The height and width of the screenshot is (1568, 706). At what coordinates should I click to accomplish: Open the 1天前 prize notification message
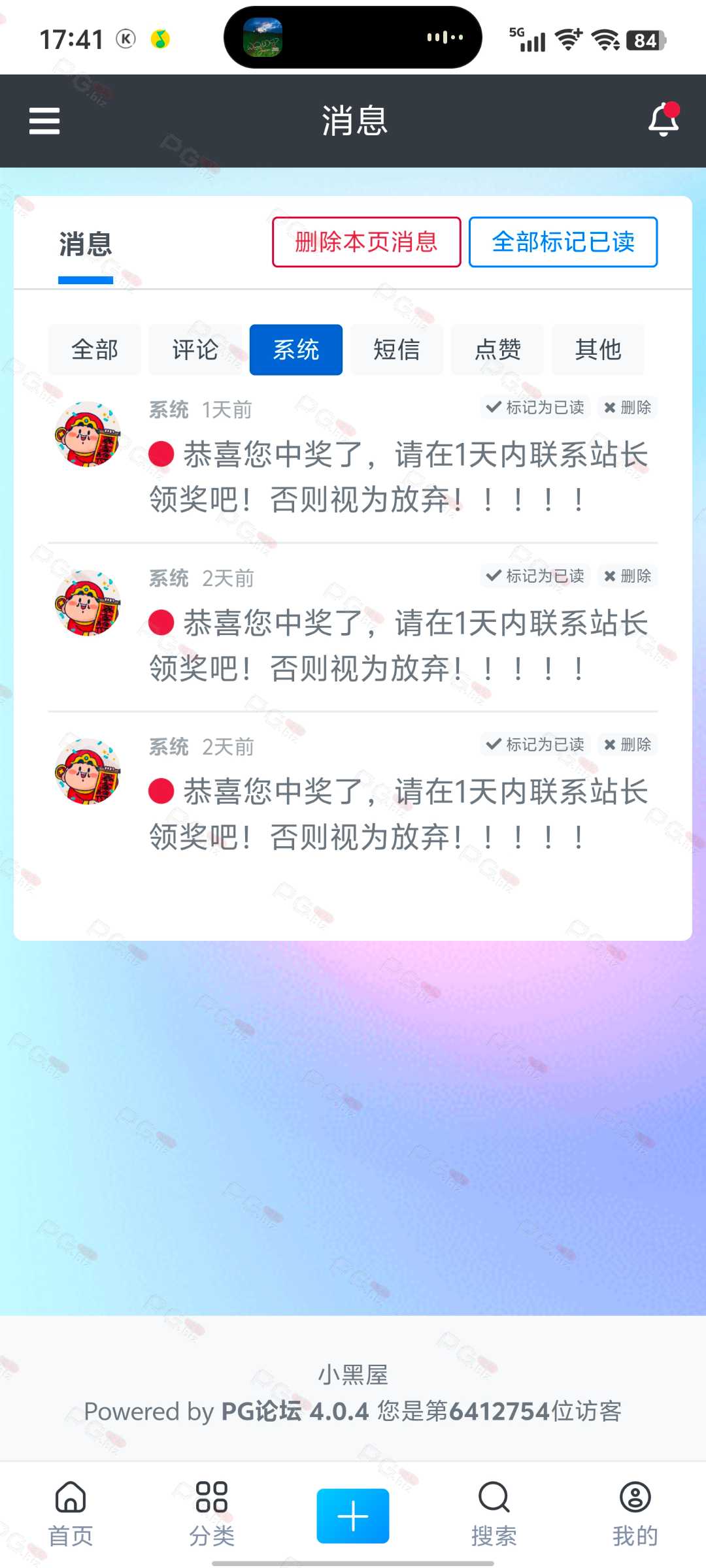tap(399, 477)
